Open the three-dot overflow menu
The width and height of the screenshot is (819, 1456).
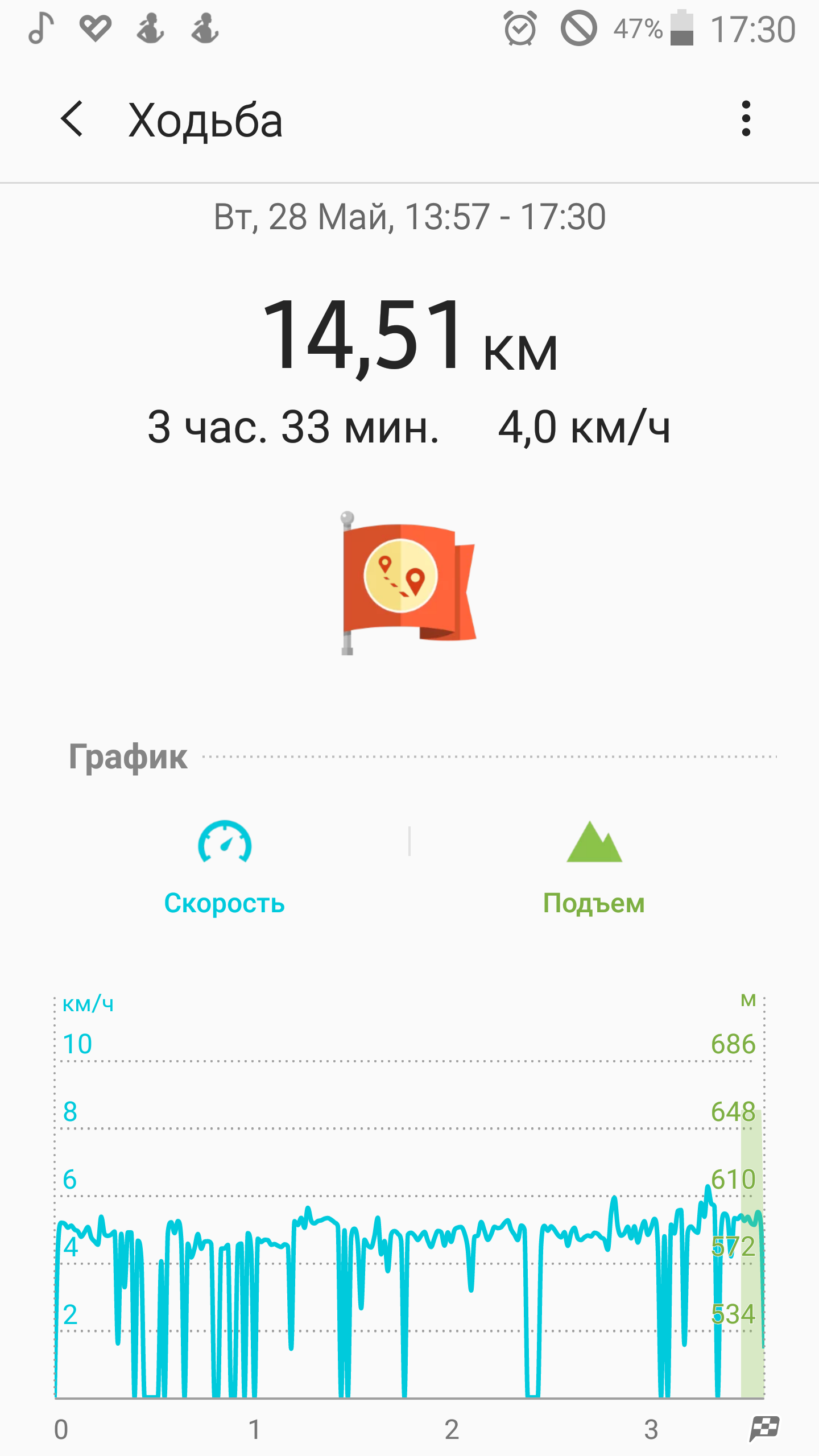(746, 119)
